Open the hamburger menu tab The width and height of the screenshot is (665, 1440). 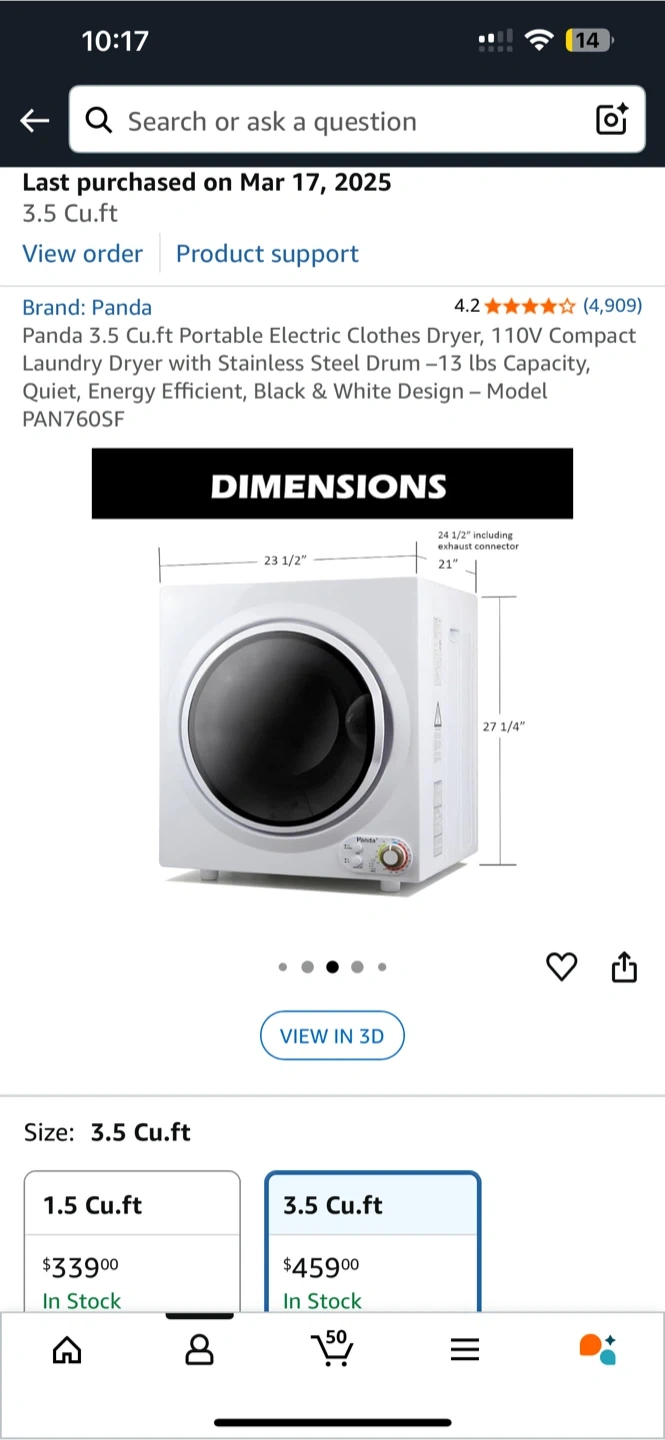tap(465, 1351)
